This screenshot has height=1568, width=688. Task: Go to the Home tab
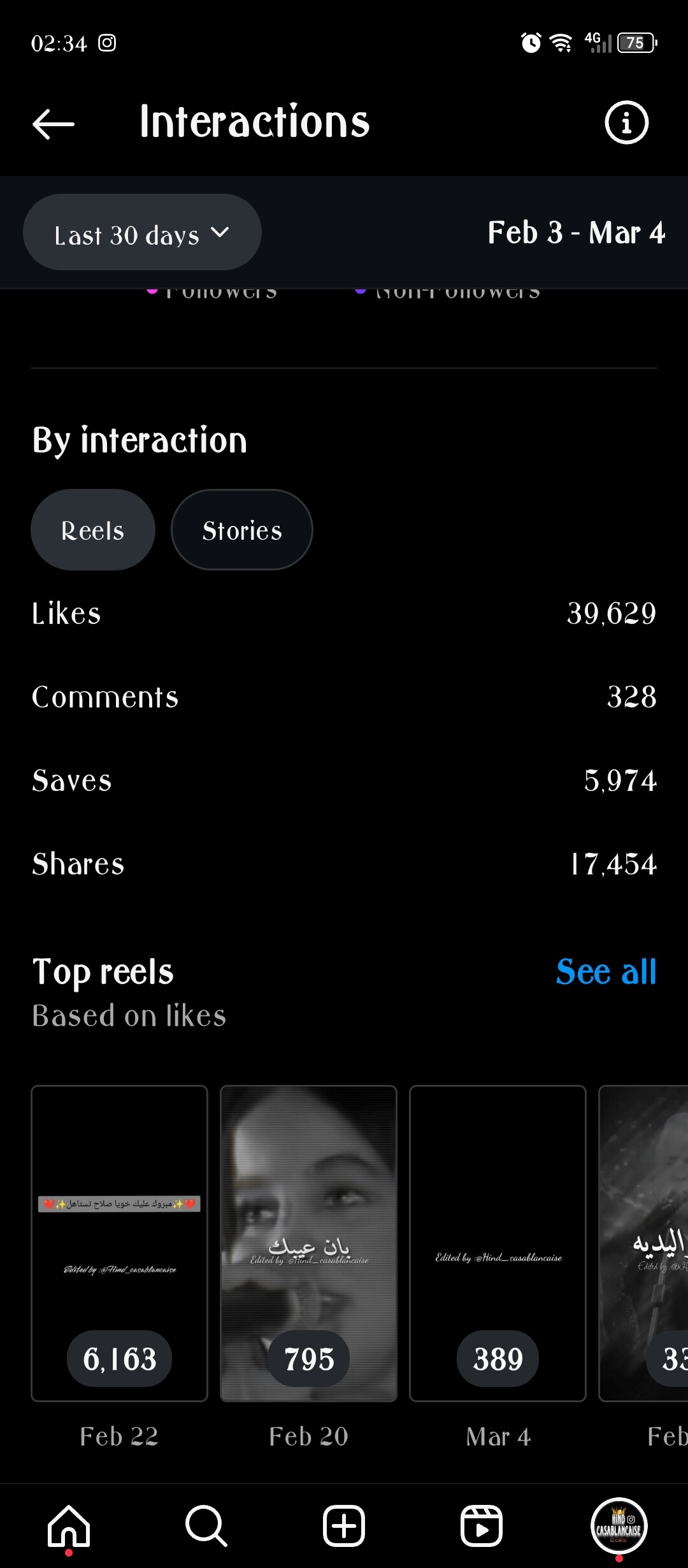pyautogui.click(x=69, y=1527)
